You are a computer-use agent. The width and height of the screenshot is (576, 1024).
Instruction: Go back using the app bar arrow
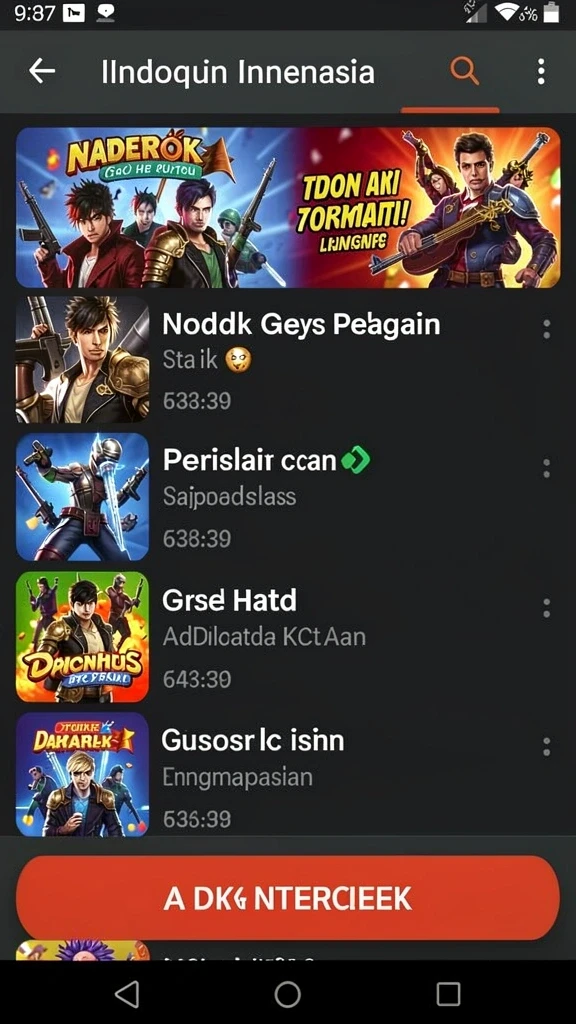pos(42,71)
